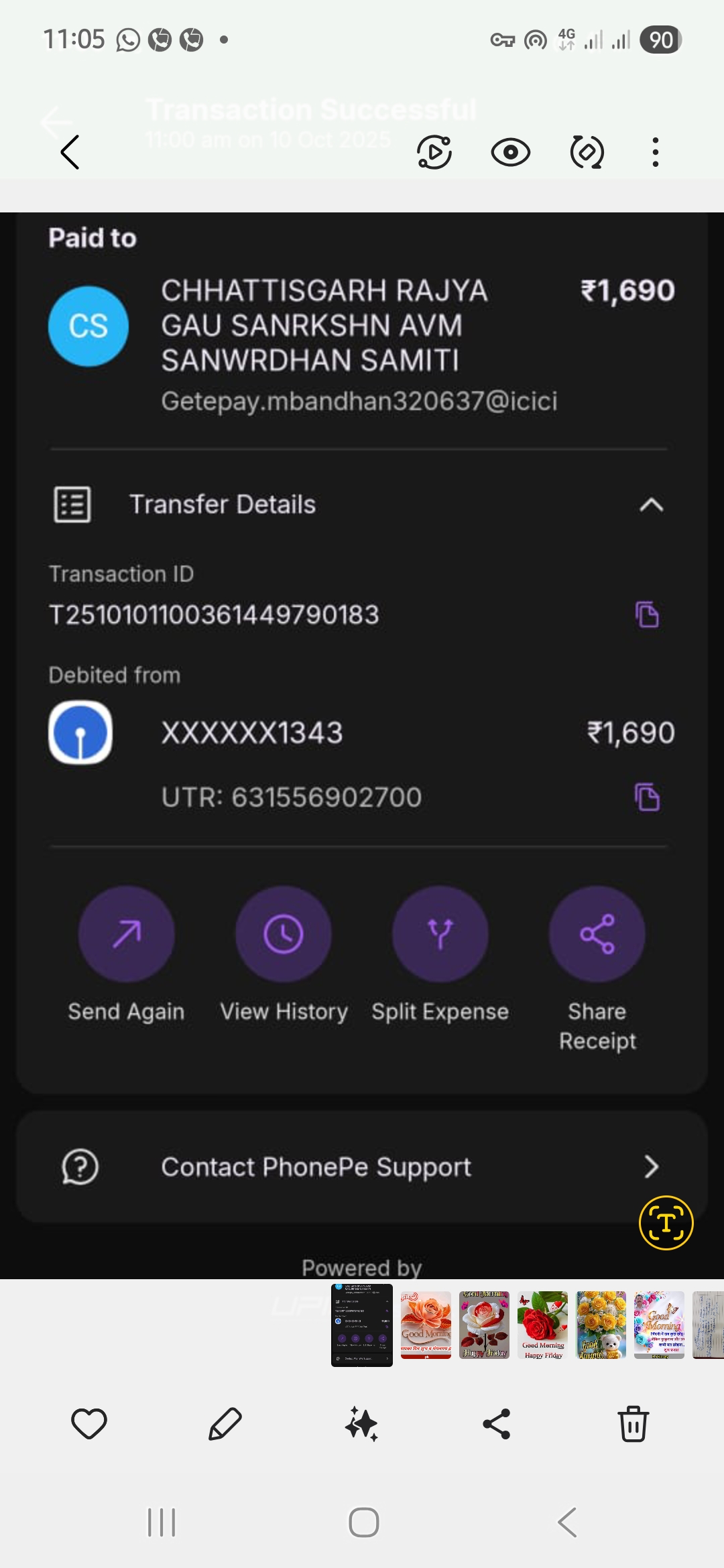Screen dimensions: 724x1568
Task: Share this image
Action: tap(497, 1424)
